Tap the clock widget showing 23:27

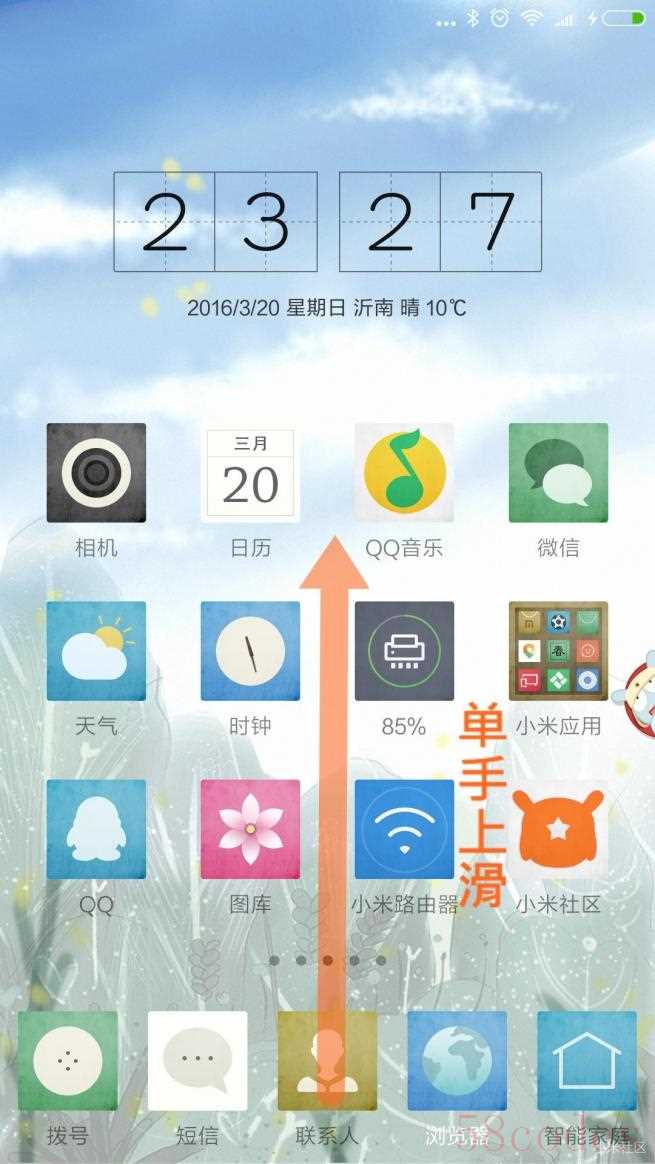point(327,222)
